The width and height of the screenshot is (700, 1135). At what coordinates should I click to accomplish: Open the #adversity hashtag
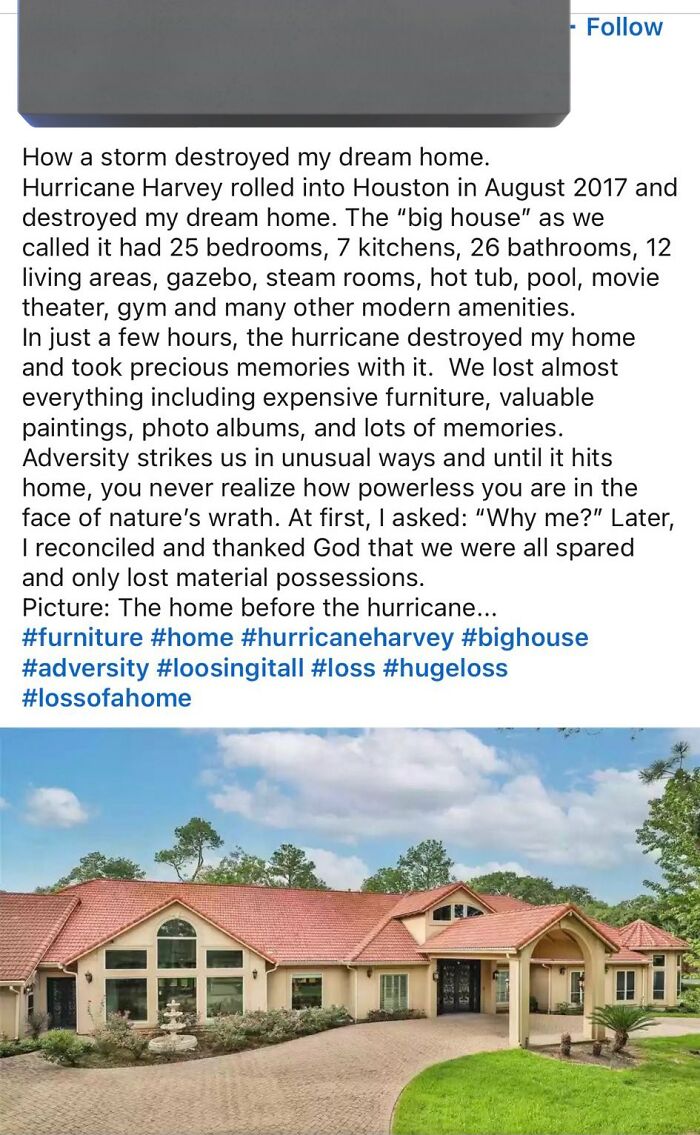click(x=85, y=667)
